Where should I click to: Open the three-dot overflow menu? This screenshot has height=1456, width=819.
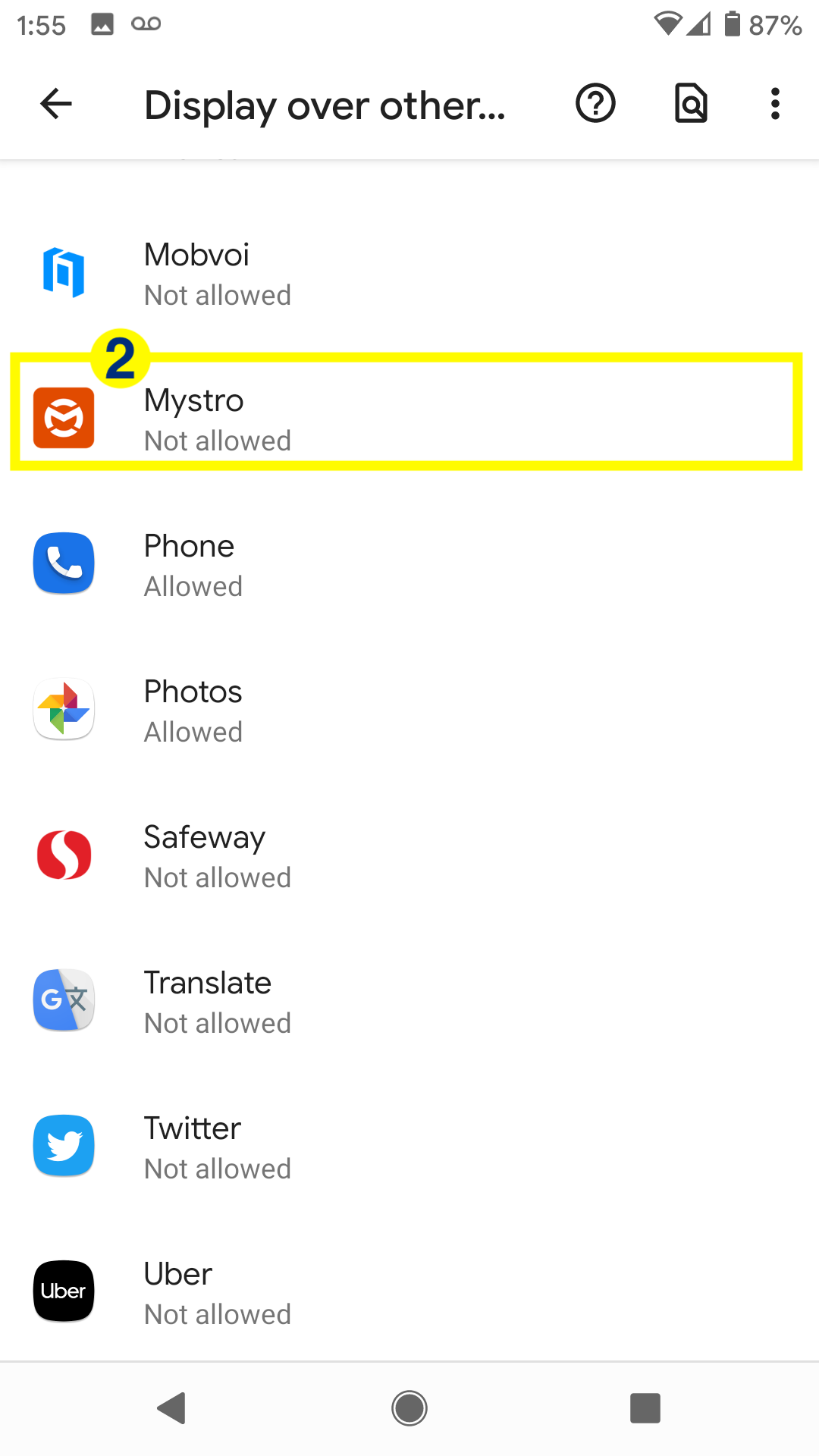[x=774, y=104]
